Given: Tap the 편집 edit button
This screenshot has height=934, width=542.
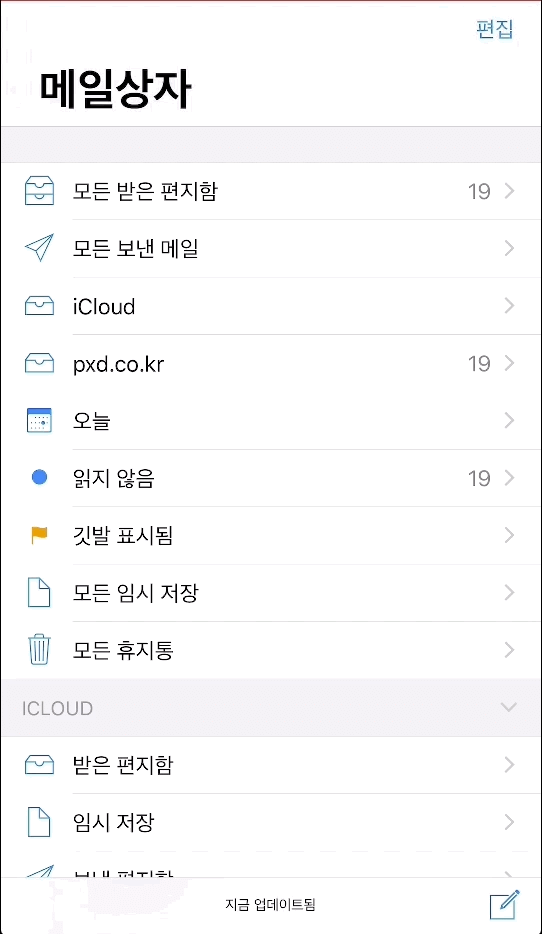Looking at the screenshot, I should (494, 29).
